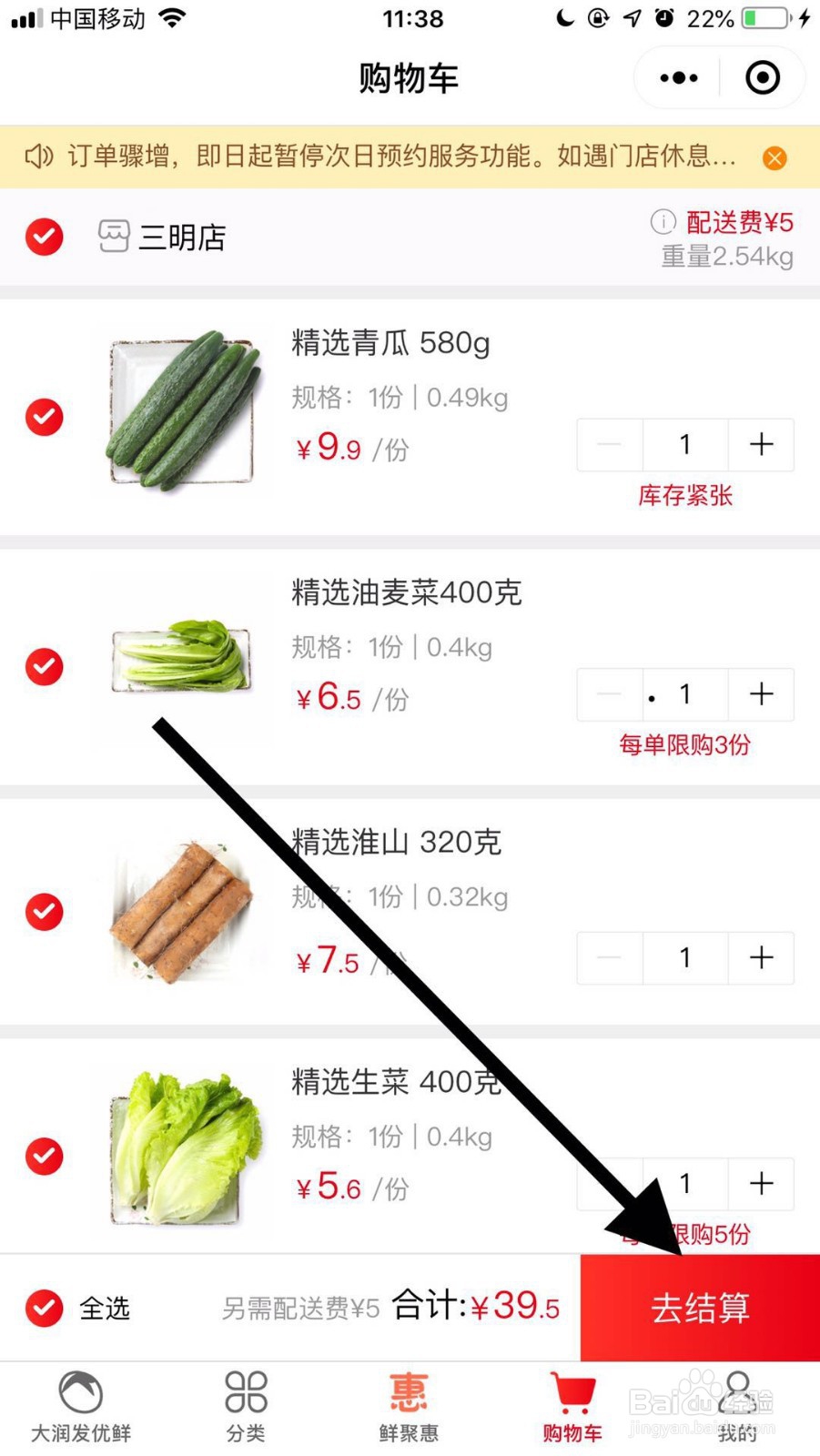Switch to the 我的 profile tab
Image resolution: width=820 pixels, height=1456 pixels.
pos(737,1407)
